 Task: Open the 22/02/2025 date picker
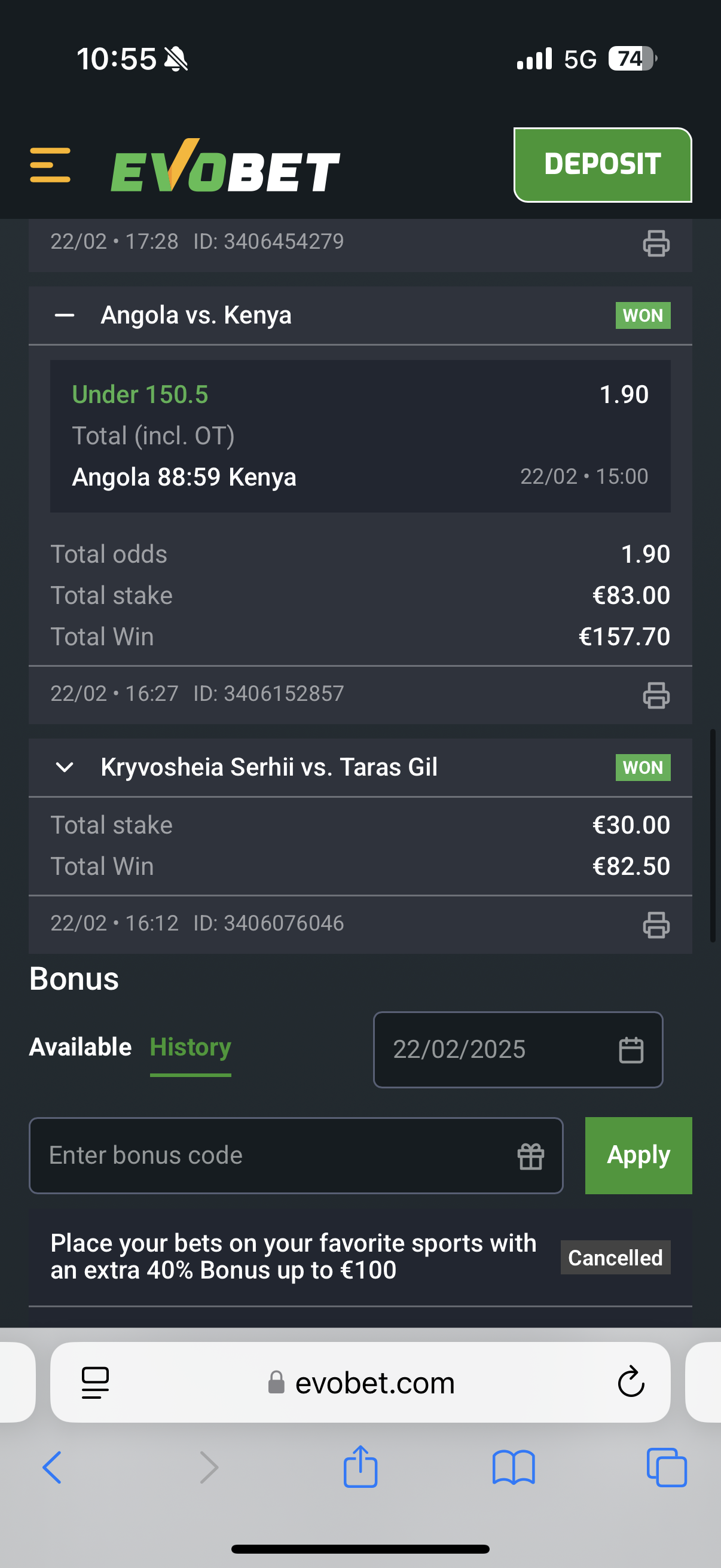coord(517,1050)
